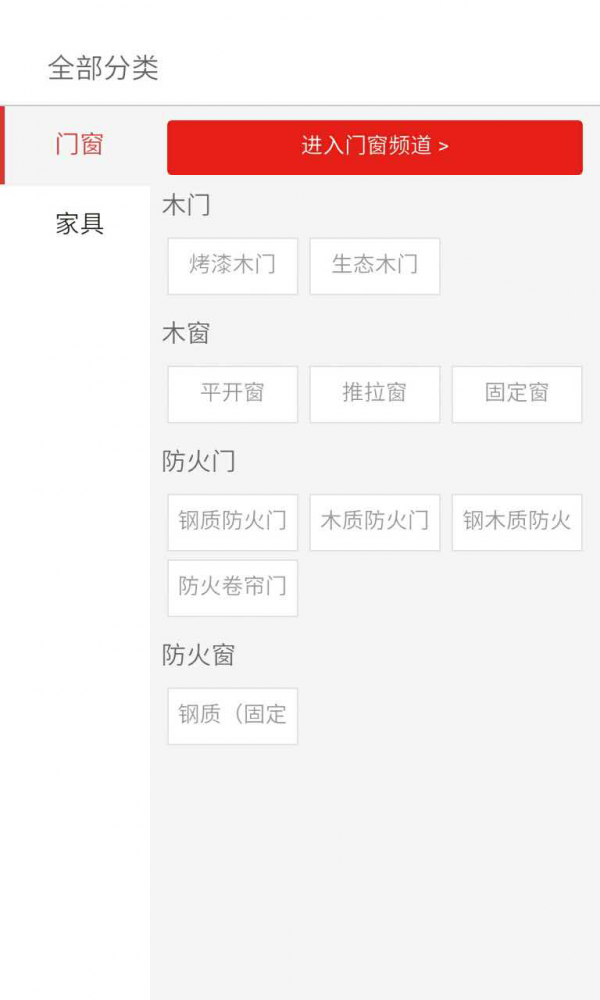
Task: Open the 钢质（固定 fire window chip
Action: 232,716
